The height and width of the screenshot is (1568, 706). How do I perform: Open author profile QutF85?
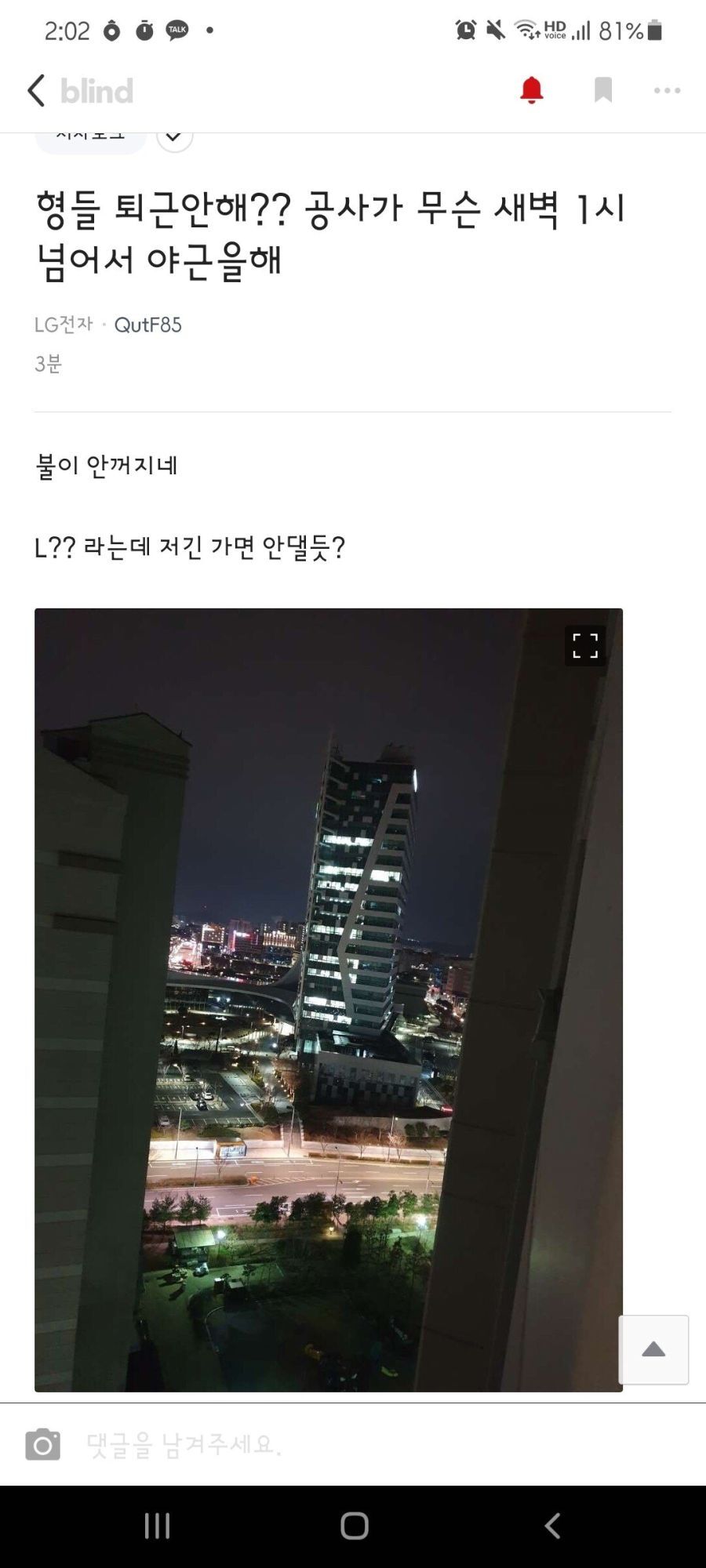pos(147,325)
